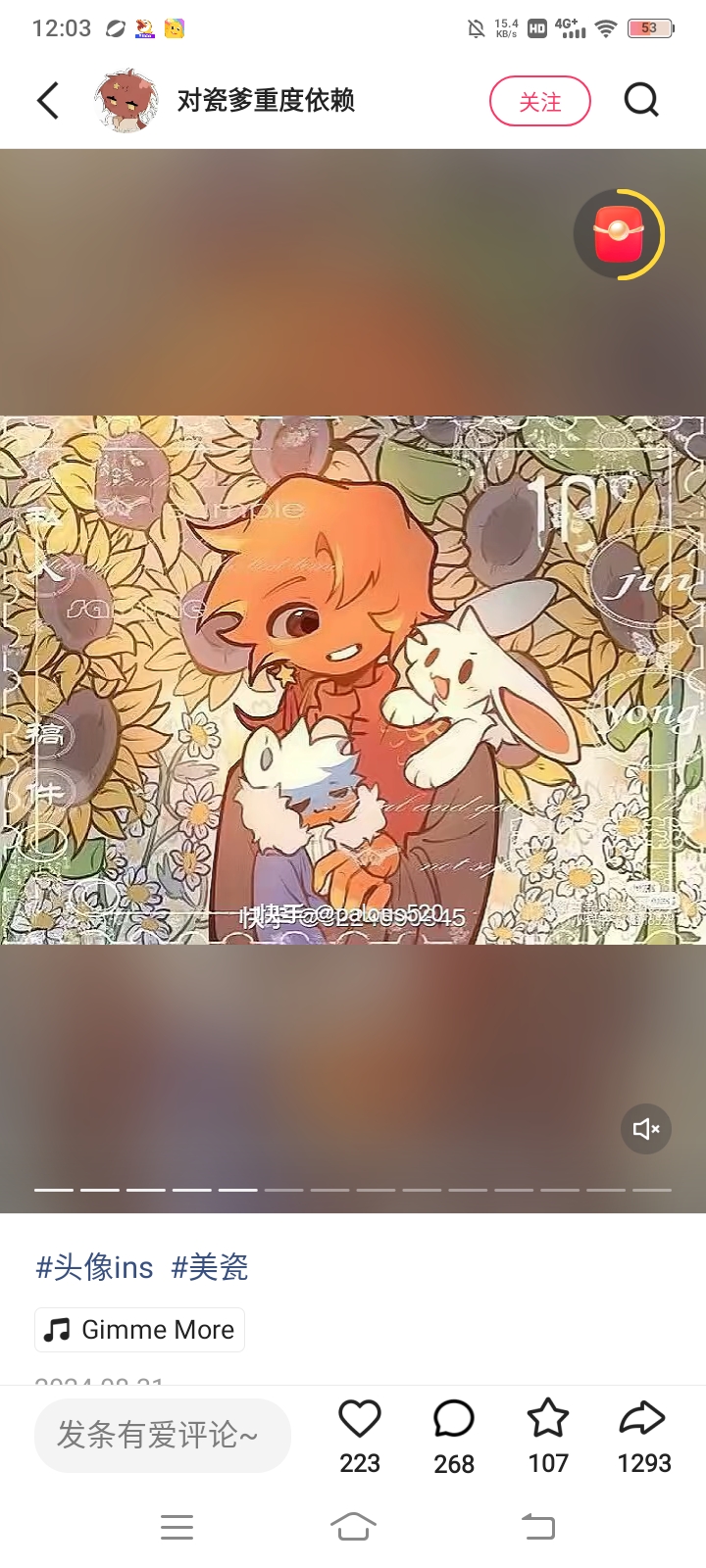Unmute the sound on the post
706x1568 pixels.
click(x=645, y=1129)
